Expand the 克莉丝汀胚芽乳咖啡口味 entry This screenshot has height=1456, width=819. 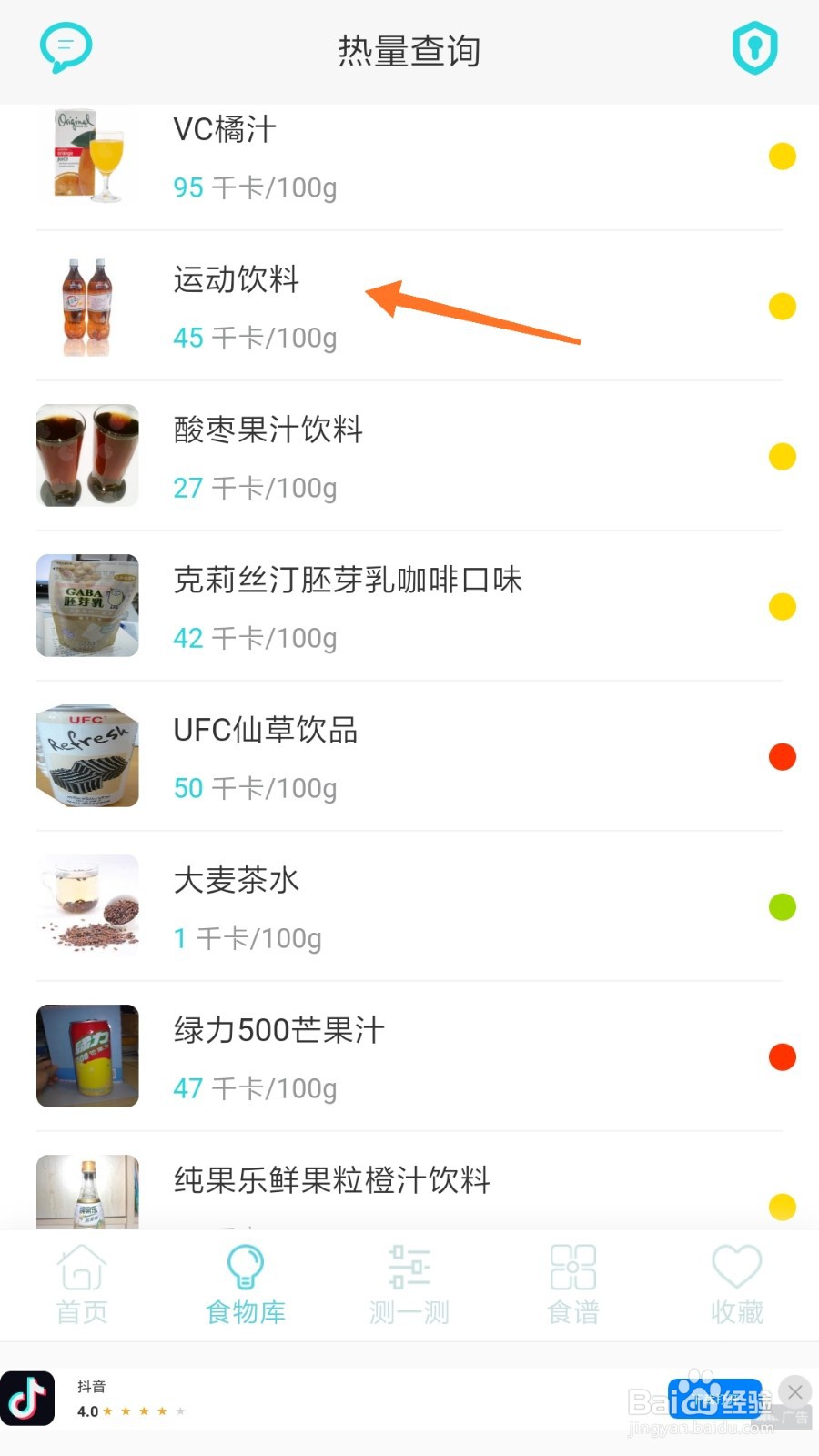coord(409,605)
